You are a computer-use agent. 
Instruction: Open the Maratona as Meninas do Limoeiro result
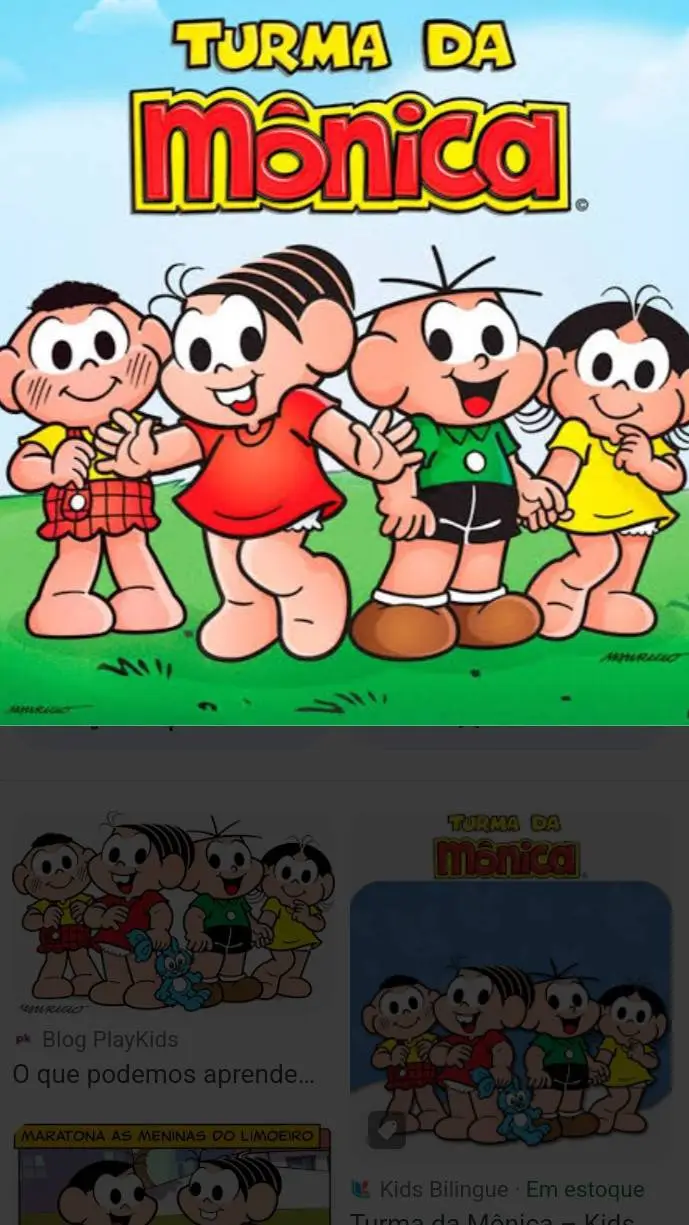(x=172, y=1180)
